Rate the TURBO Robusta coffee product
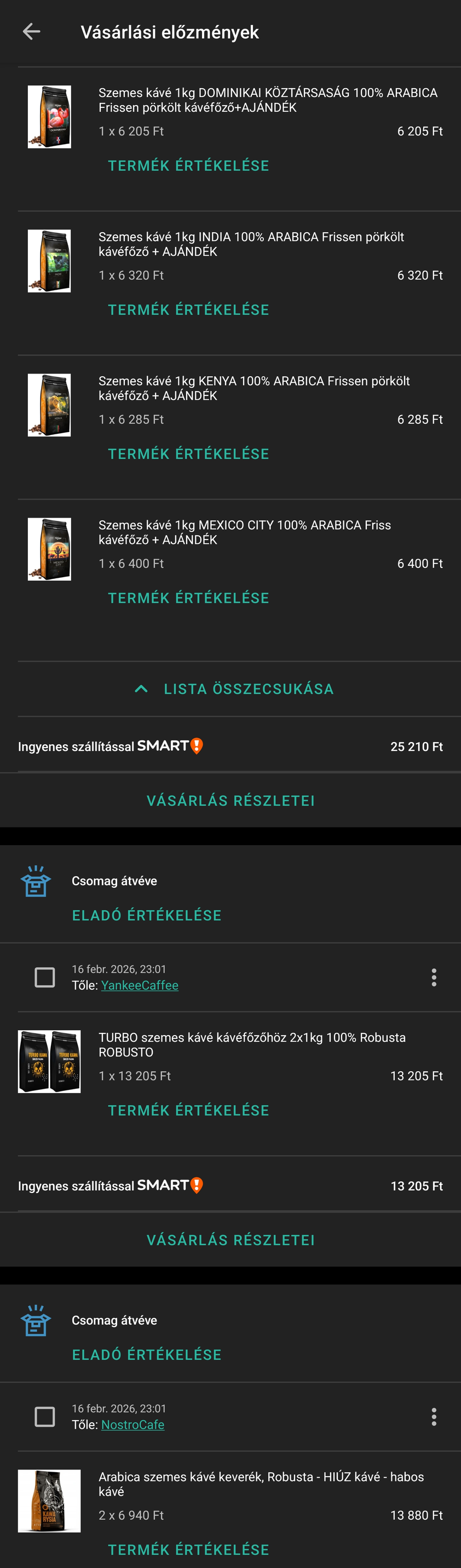461x1568 pixels. pos(188,1110)
